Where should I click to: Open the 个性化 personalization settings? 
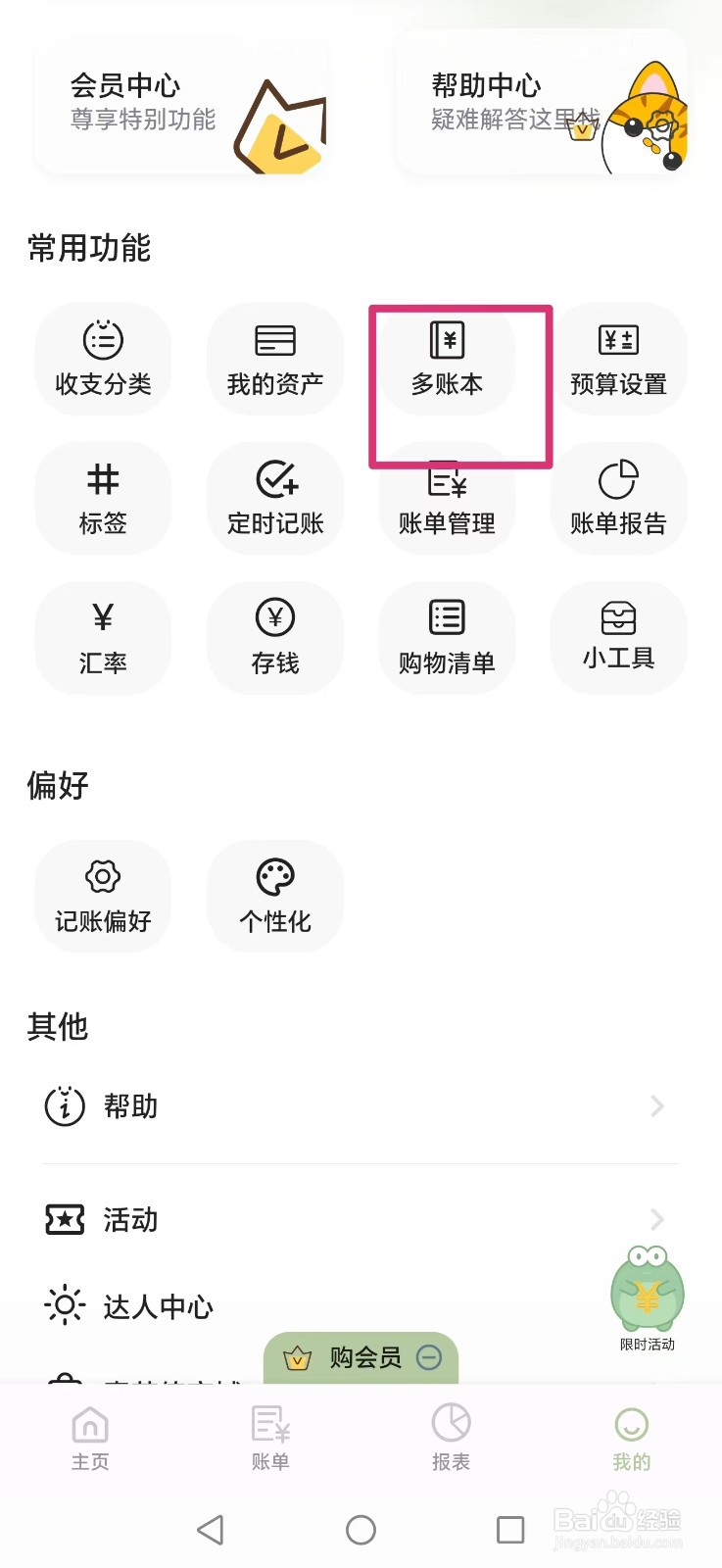275,896
